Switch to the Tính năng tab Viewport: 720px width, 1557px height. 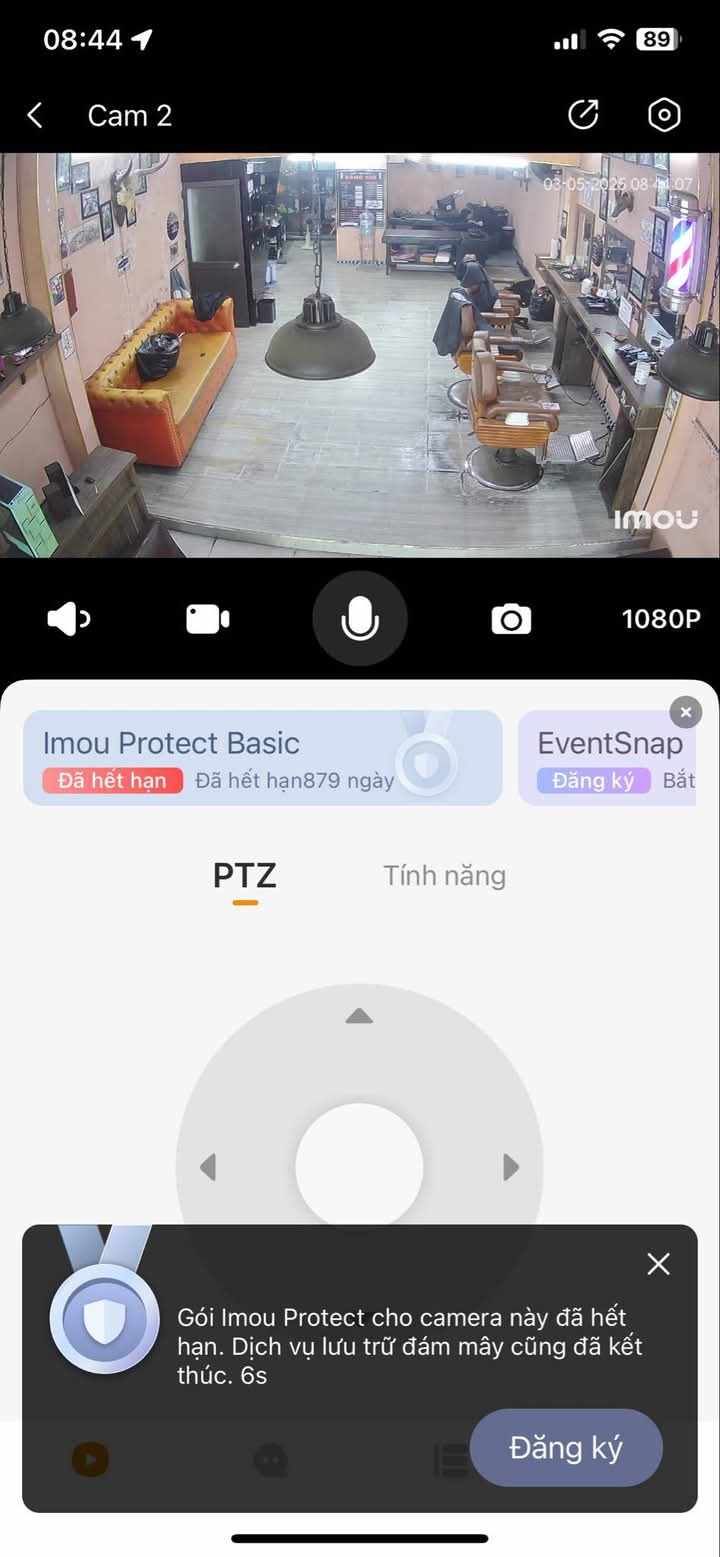coord(444,877)
